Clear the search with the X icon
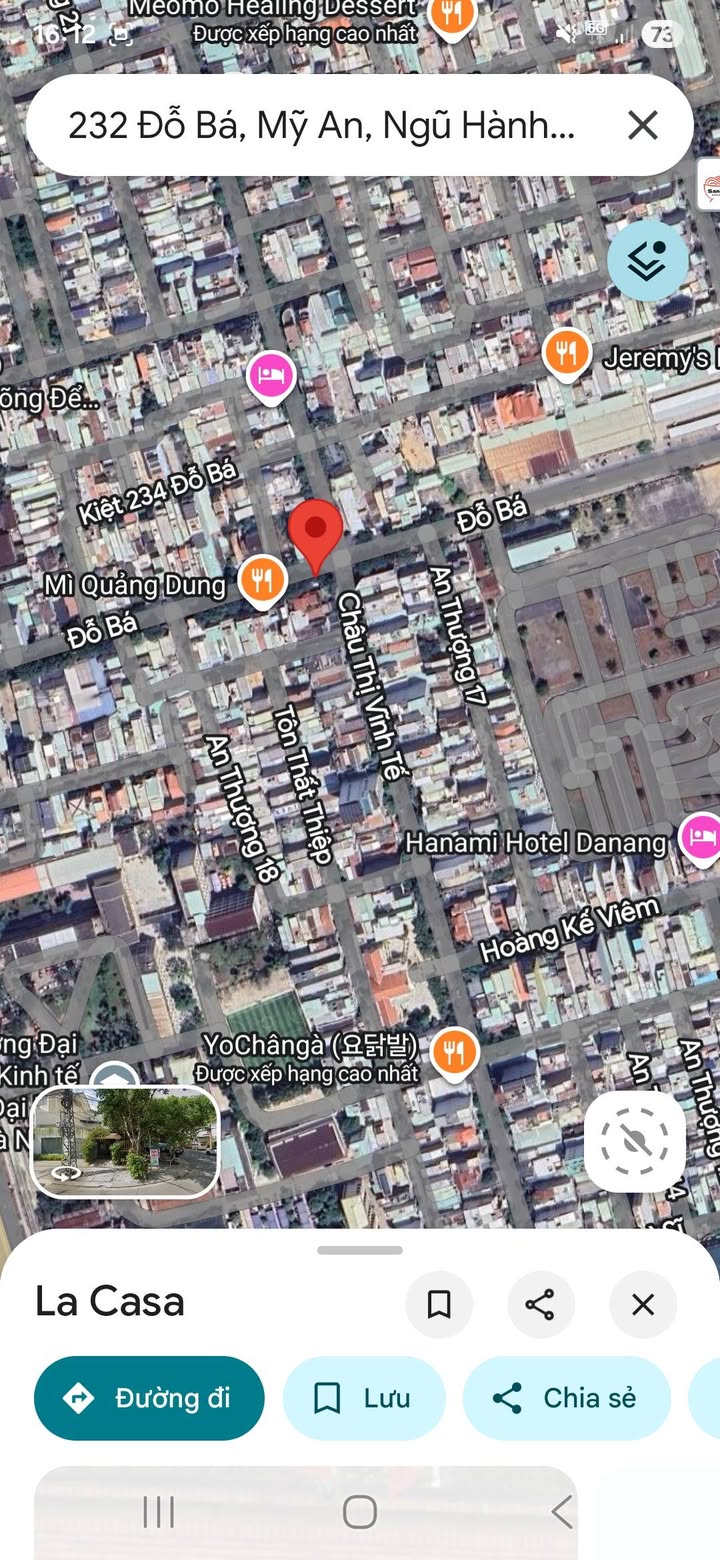Screen dimensions: 720x1560 click(x=642, y=125)
